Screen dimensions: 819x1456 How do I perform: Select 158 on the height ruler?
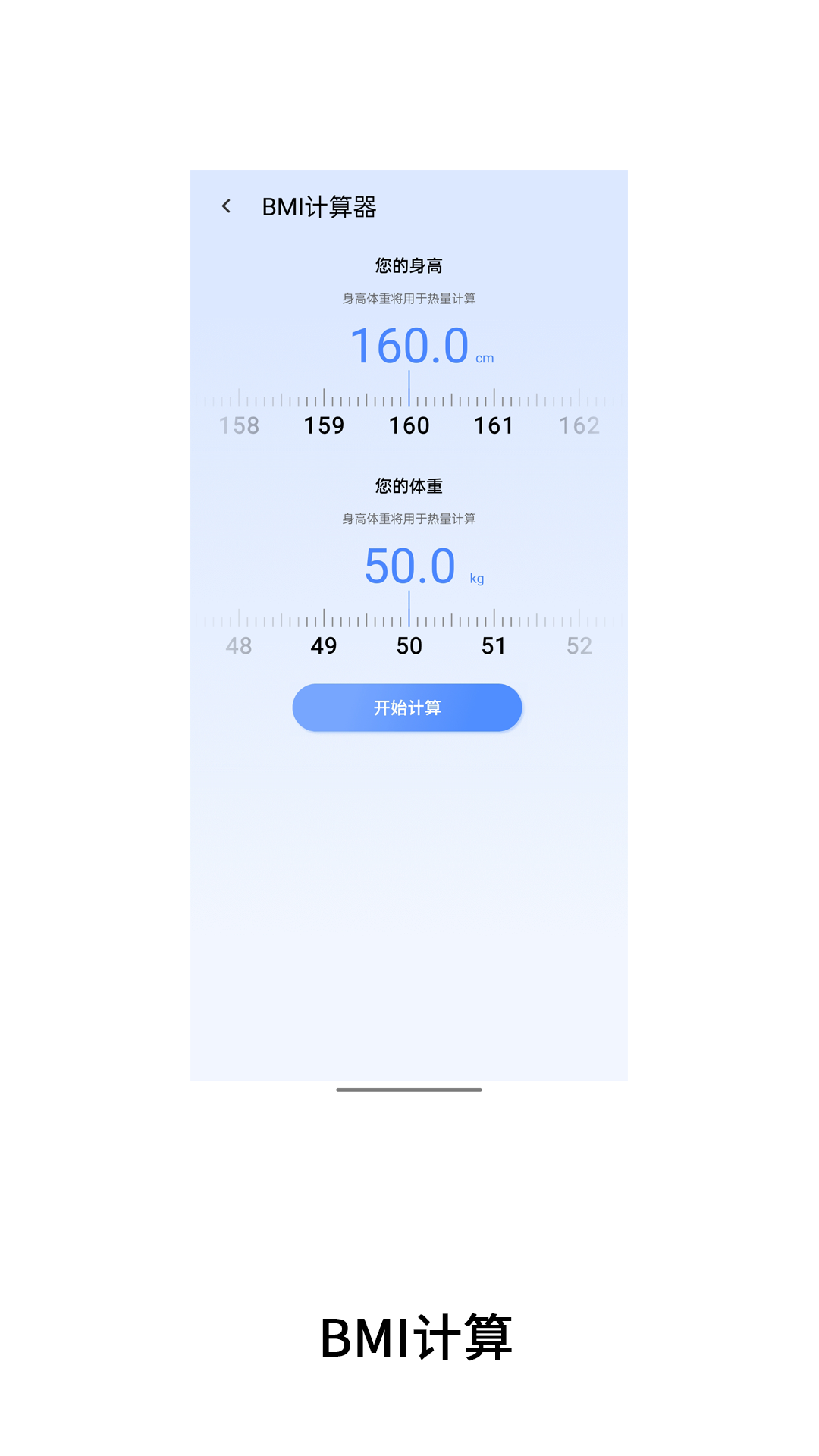pyautogui.click(x=240, y=426)
